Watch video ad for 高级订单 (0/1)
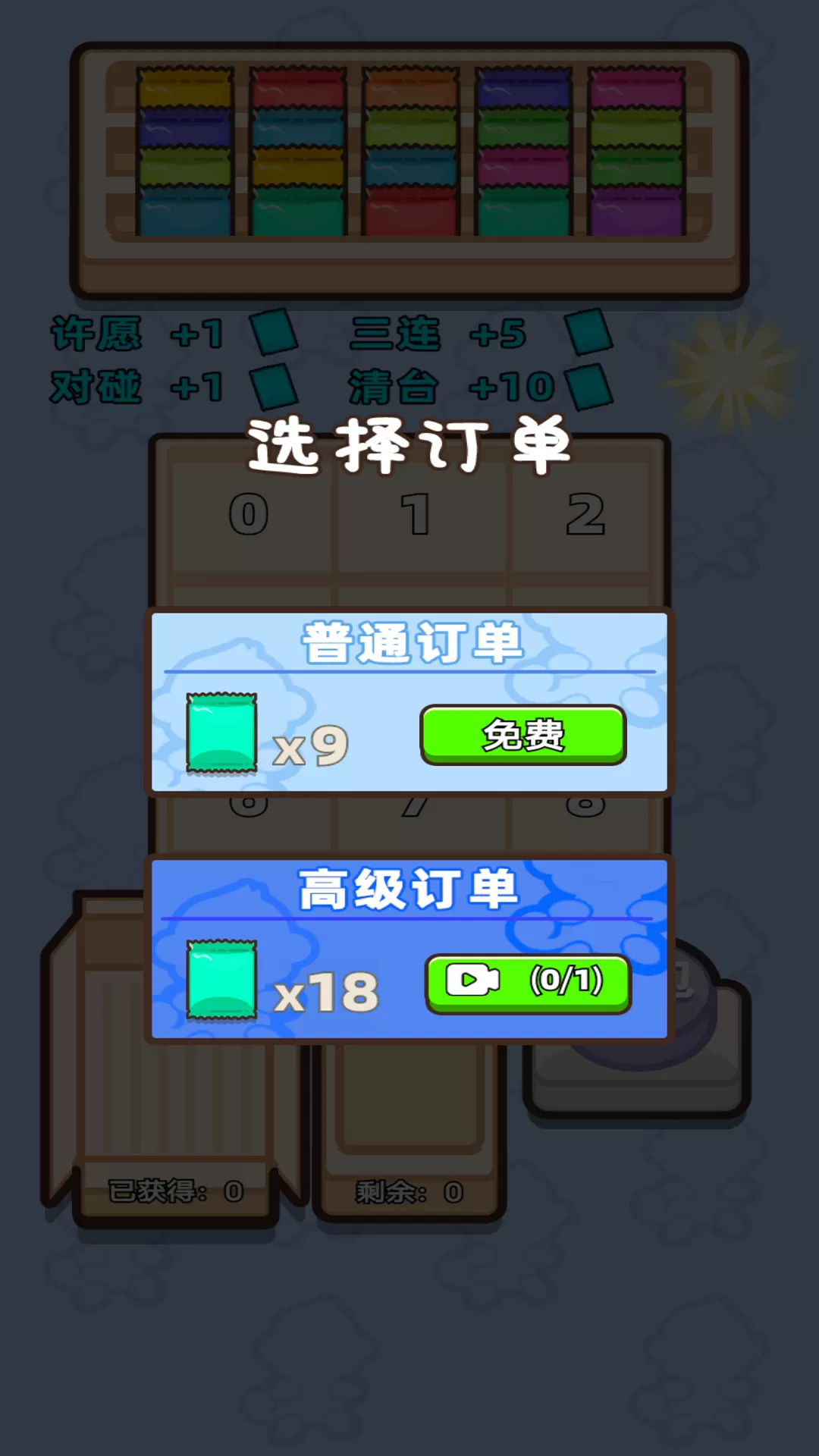The height and width of the screenshot is (1456, 819). pos(528,983)
